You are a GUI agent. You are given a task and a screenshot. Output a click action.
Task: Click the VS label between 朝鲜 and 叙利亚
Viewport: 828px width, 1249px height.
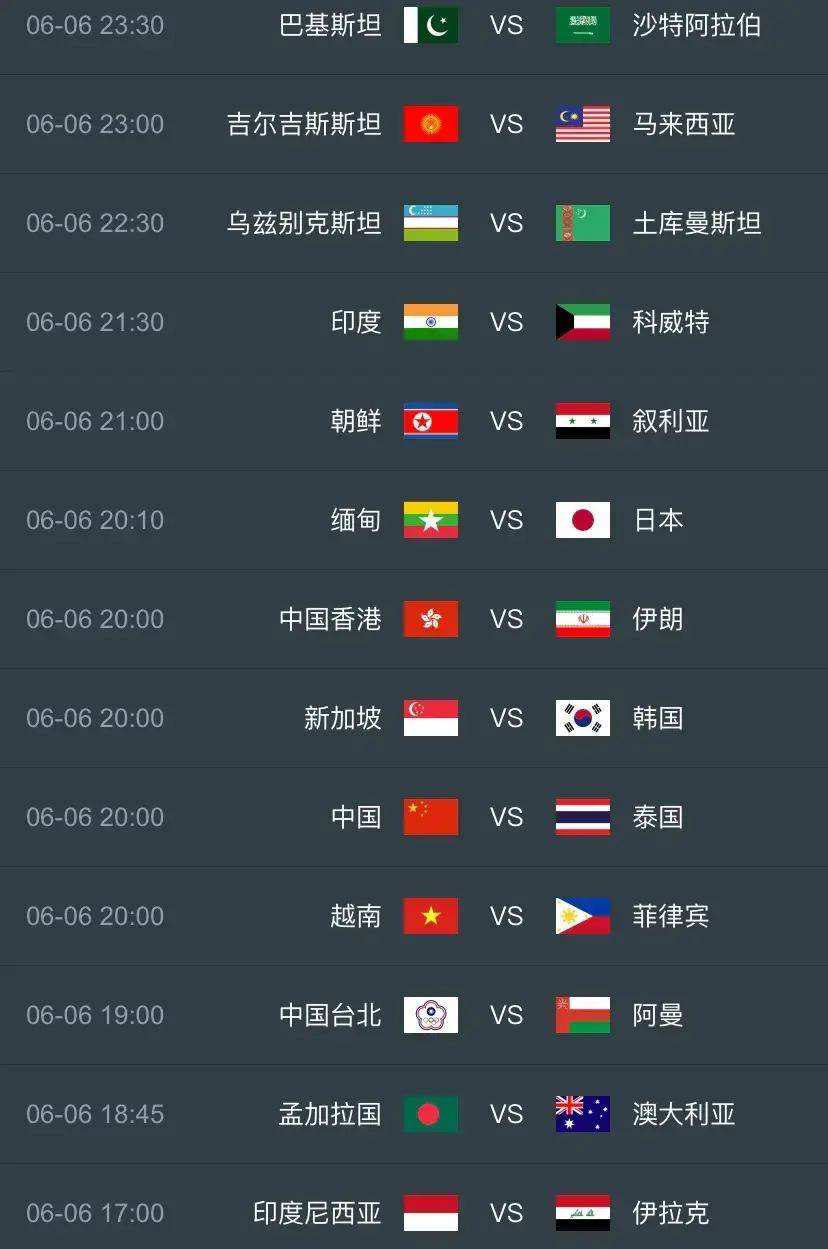coord(506,421)
